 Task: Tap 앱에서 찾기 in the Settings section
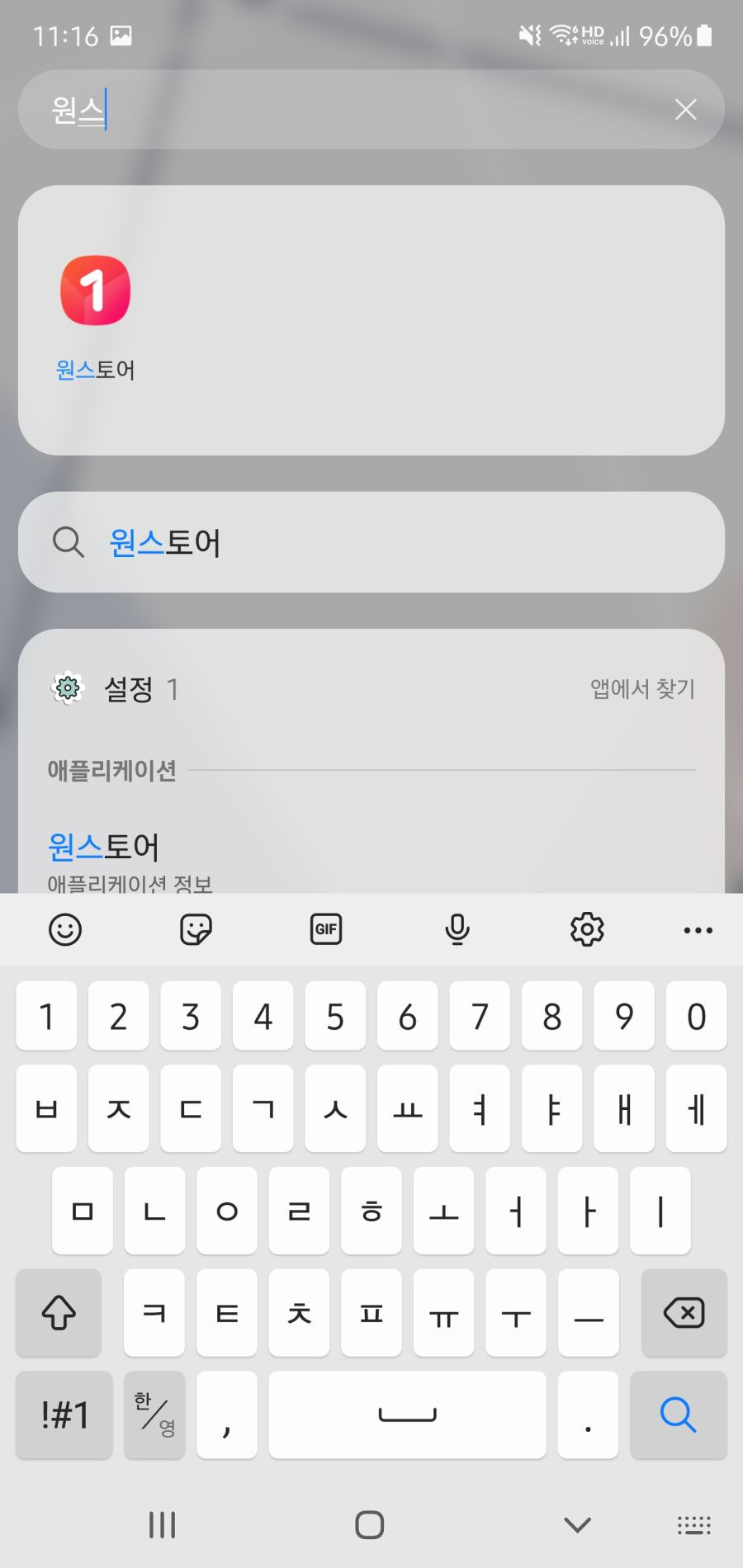[x=642, y=688]
